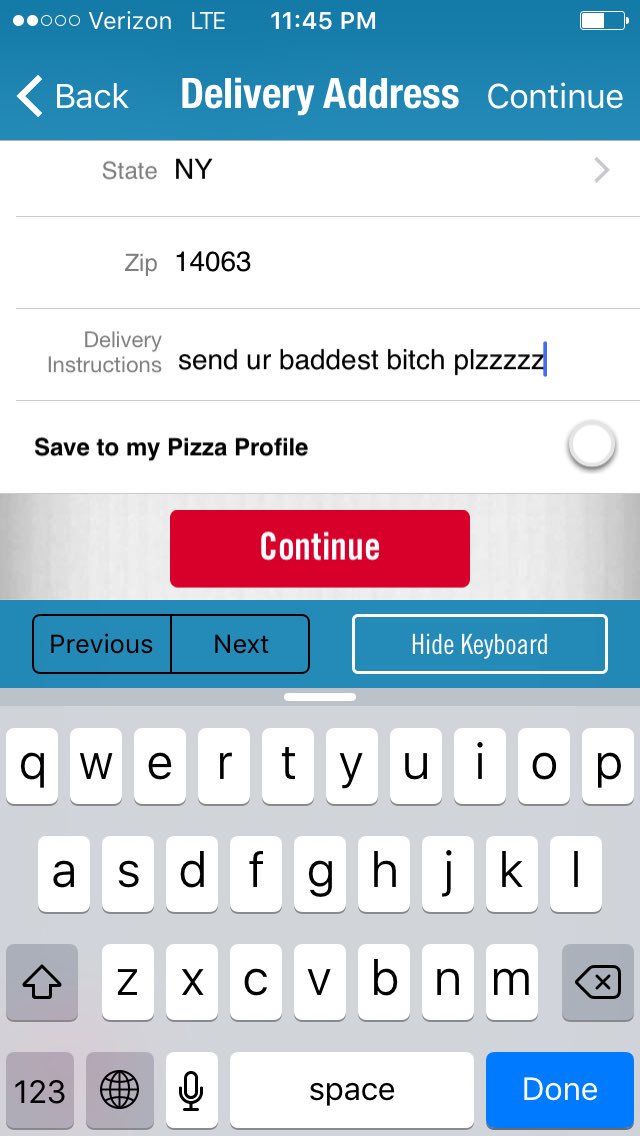
Task: Tap Continue in the top bar
Action: pos(554,96)
